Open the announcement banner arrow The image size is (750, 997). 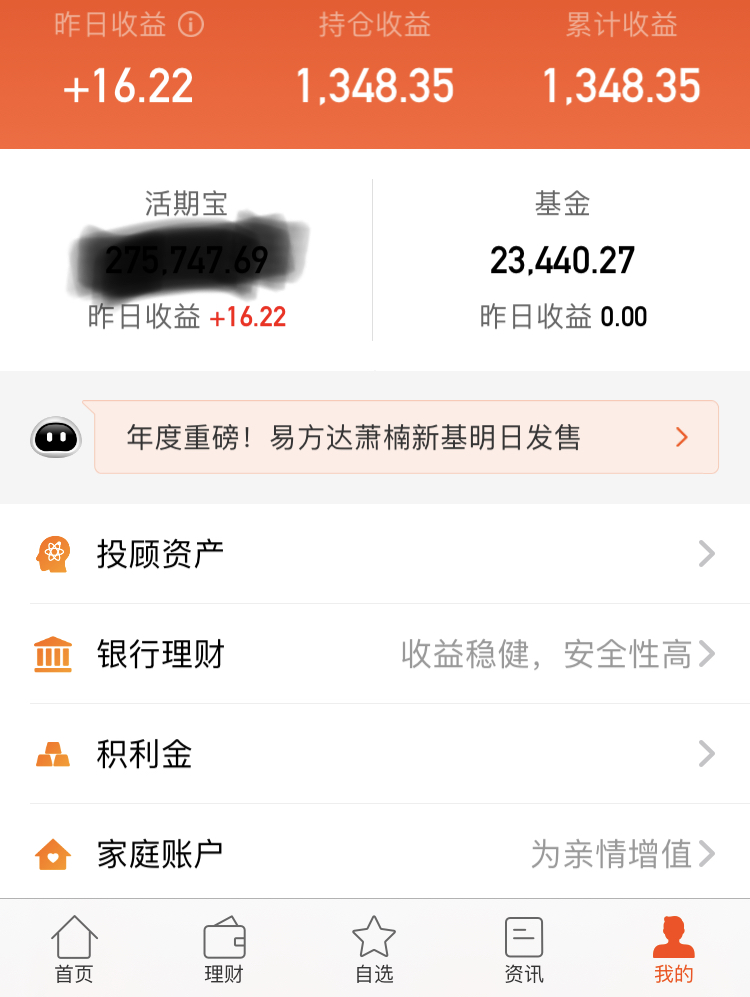tap(682, 437)
